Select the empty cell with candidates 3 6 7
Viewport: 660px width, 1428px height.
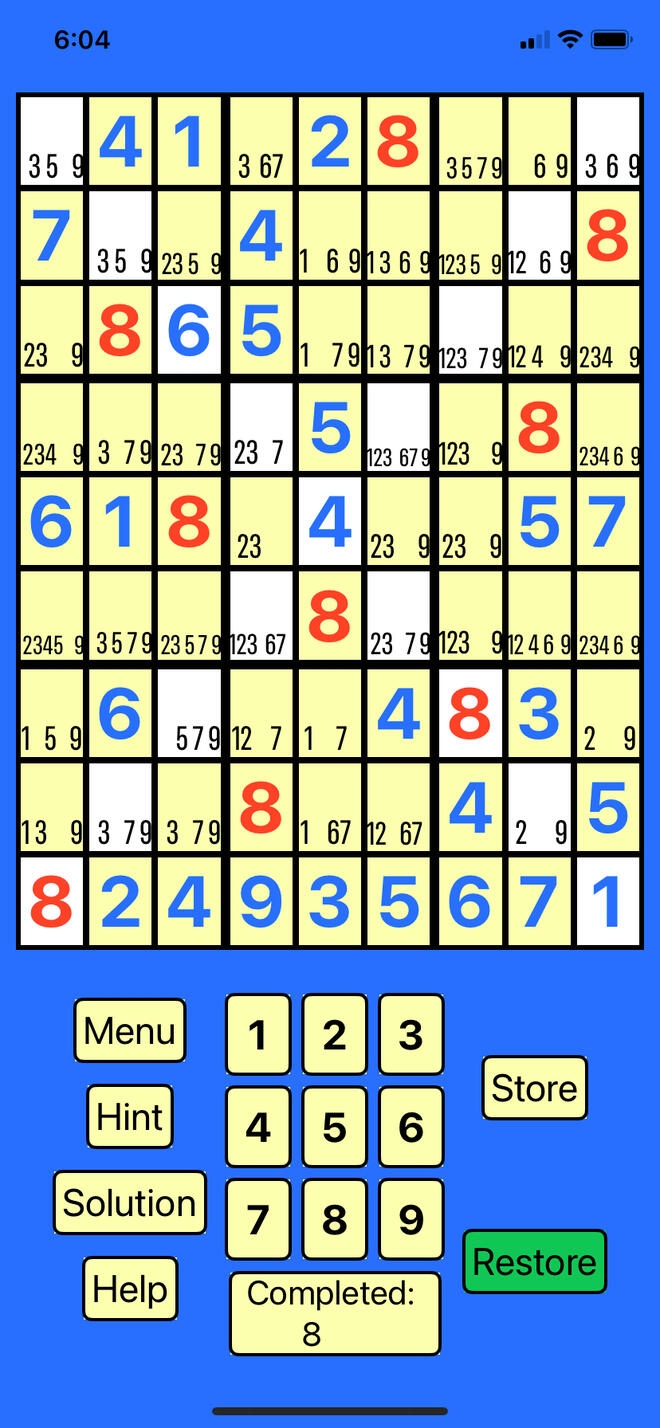click(x=261, y=140)
